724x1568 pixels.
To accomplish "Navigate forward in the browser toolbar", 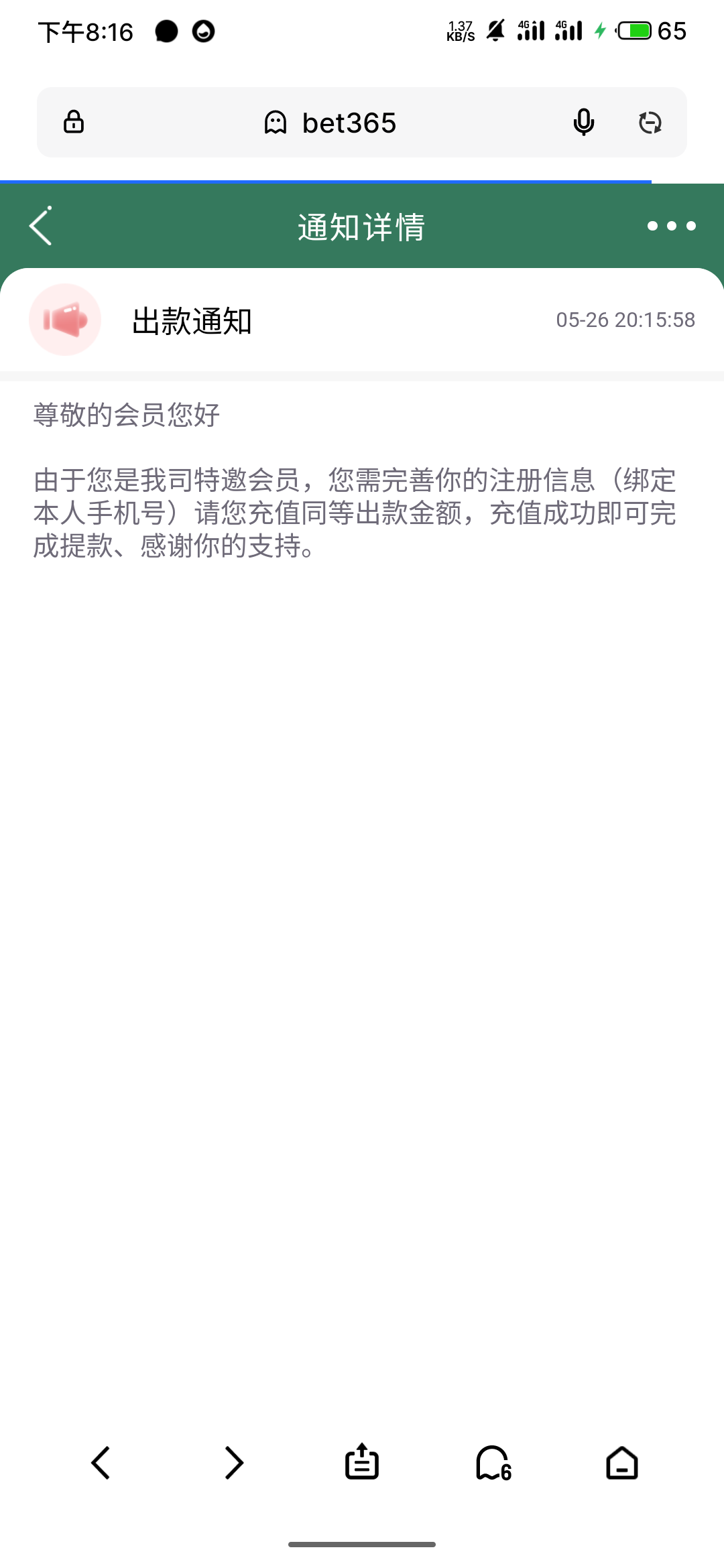I will [233, 1462].
